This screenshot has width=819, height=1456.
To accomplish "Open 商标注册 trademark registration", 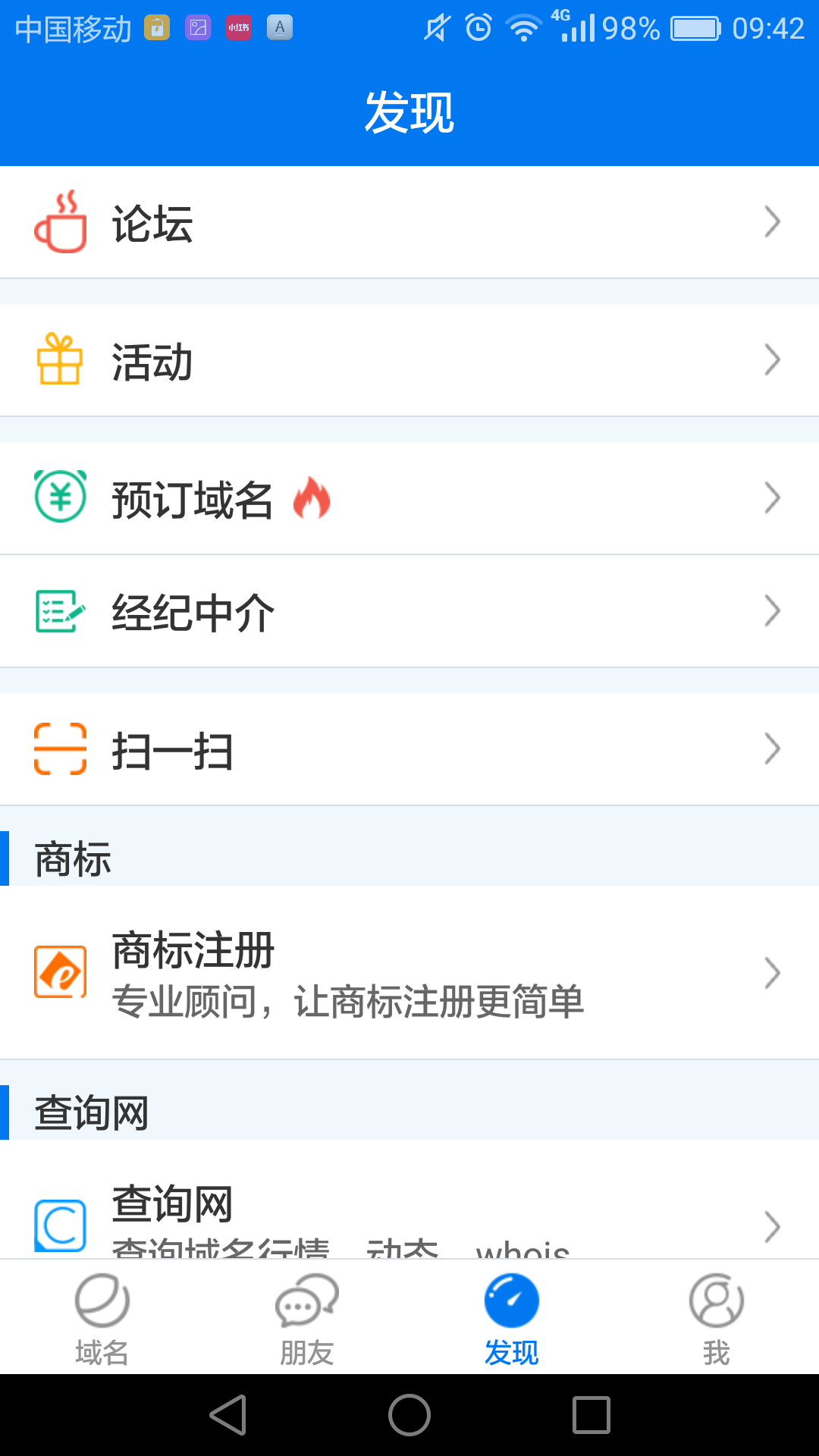I will click(409, 972).
